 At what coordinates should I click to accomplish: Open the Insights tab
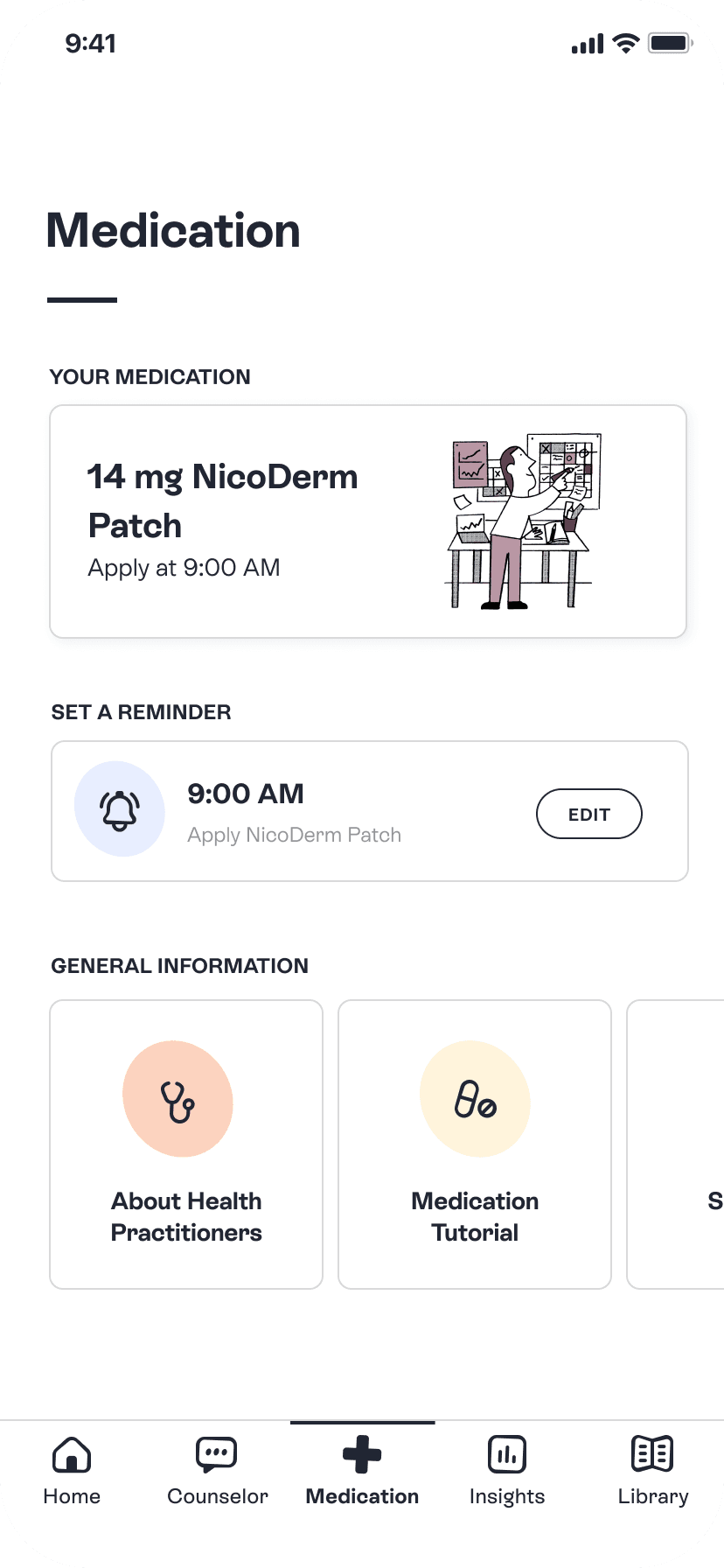pos(507,1472)
